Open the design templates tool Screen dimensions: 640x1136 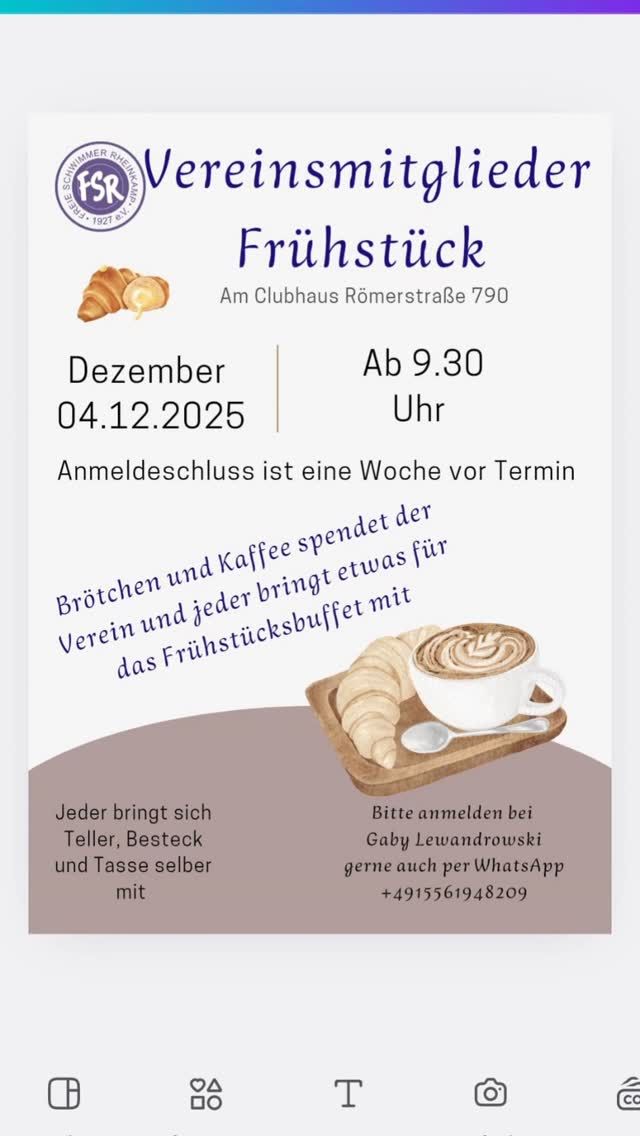[x=64, y=1093]
